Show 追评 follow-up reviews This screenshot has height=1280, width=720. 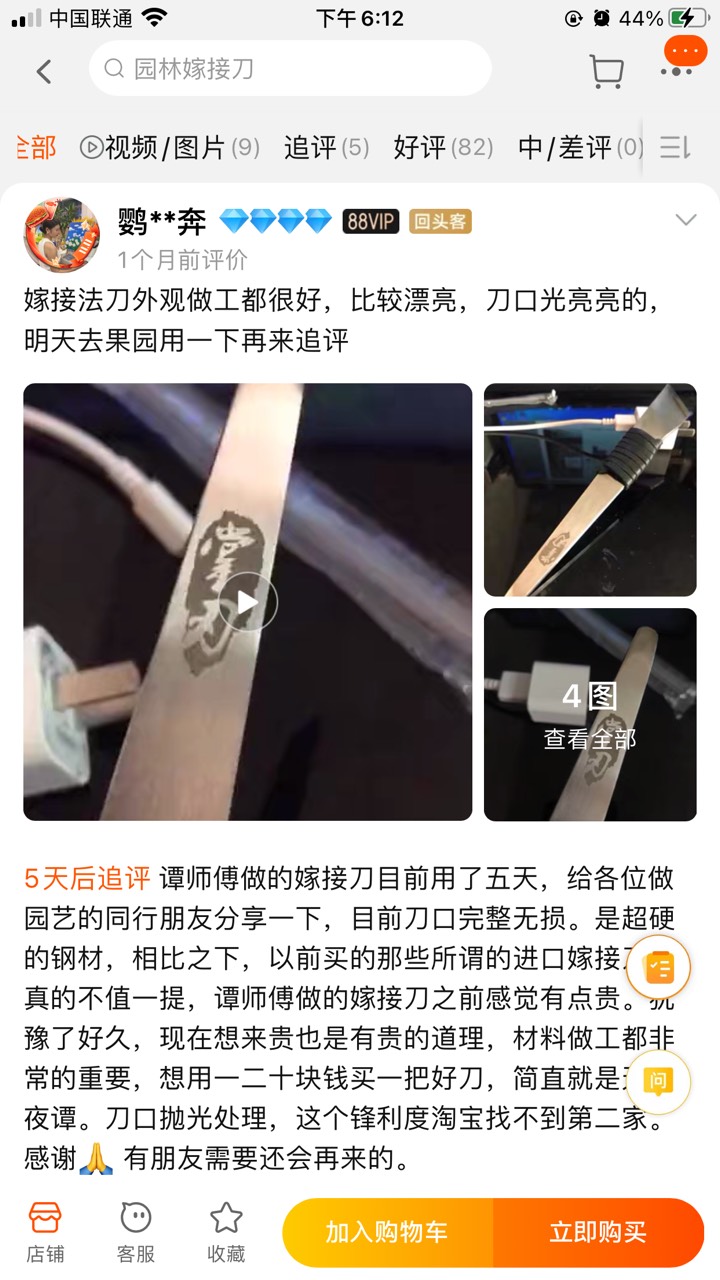tap(326, 148)
